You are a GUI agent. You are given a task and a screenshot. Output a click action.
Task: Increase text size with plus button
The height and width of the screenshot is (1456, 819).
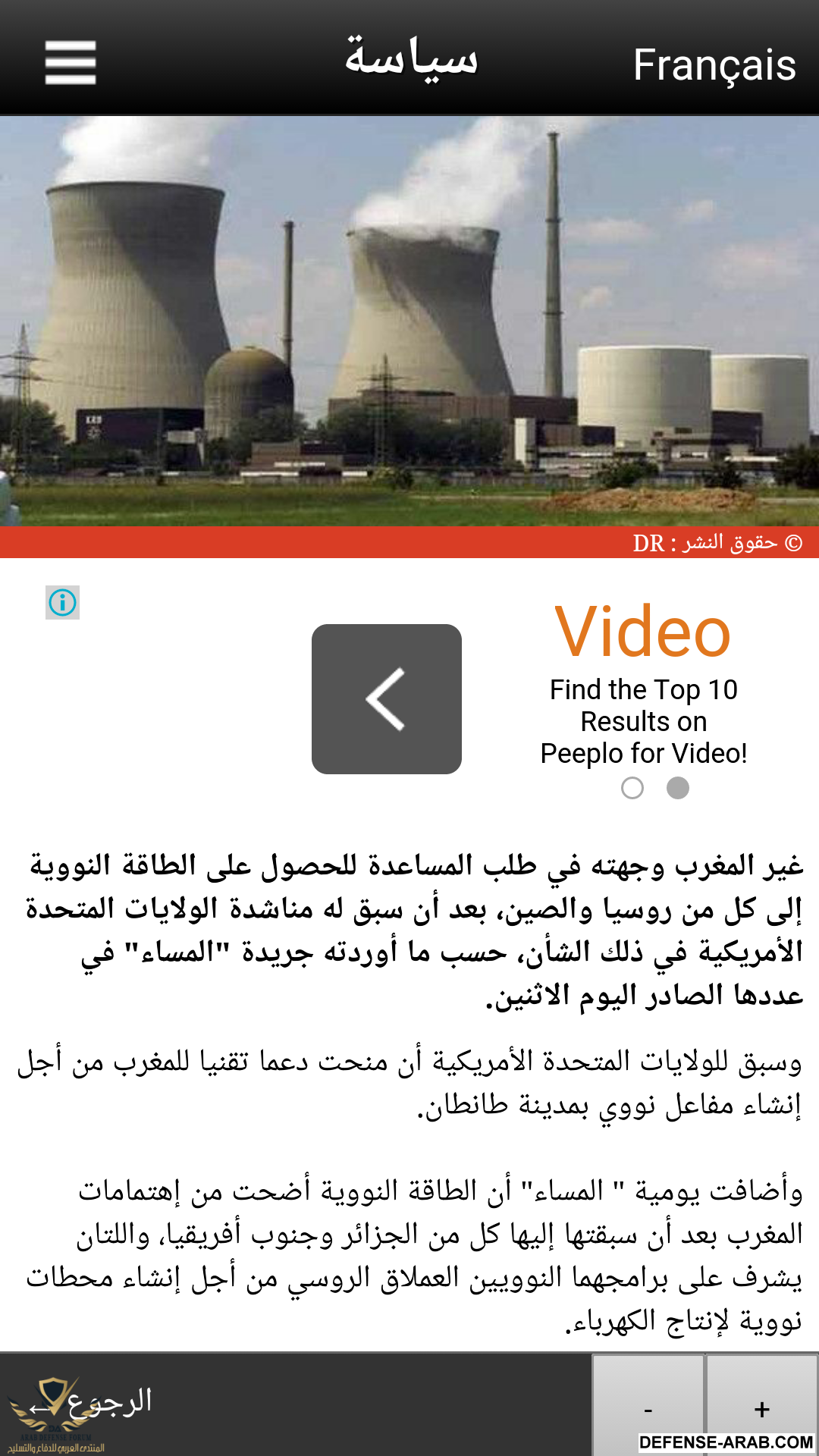click(761, 1409)
